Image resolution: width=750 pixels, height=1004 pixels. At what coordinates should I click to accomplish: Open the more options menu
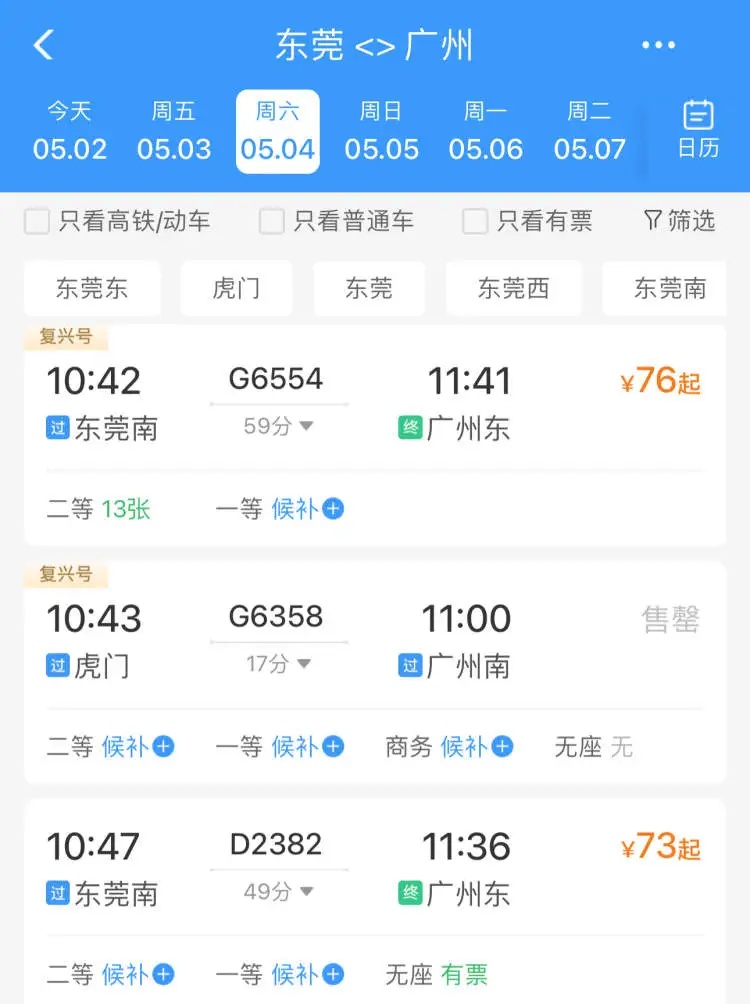[x=658, y=45]
